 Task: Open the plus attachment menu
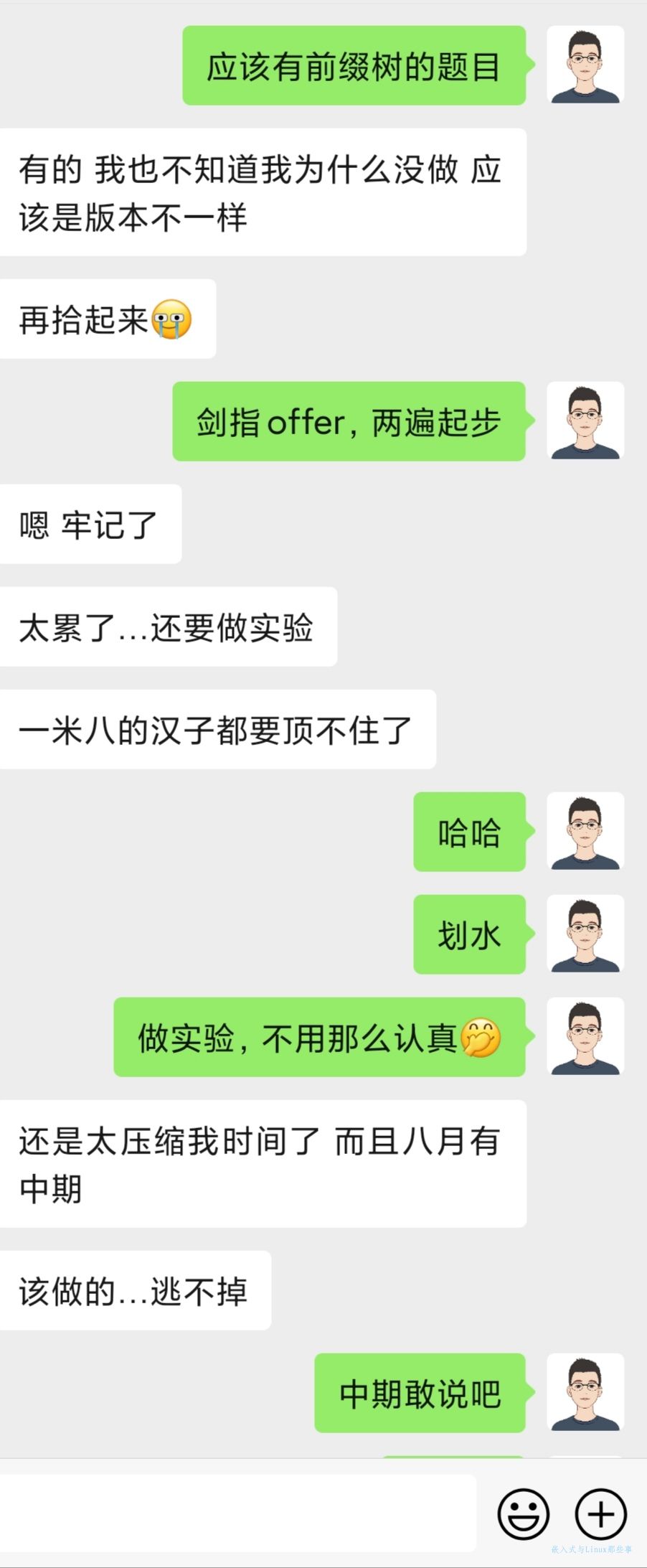click(601, 1514)
